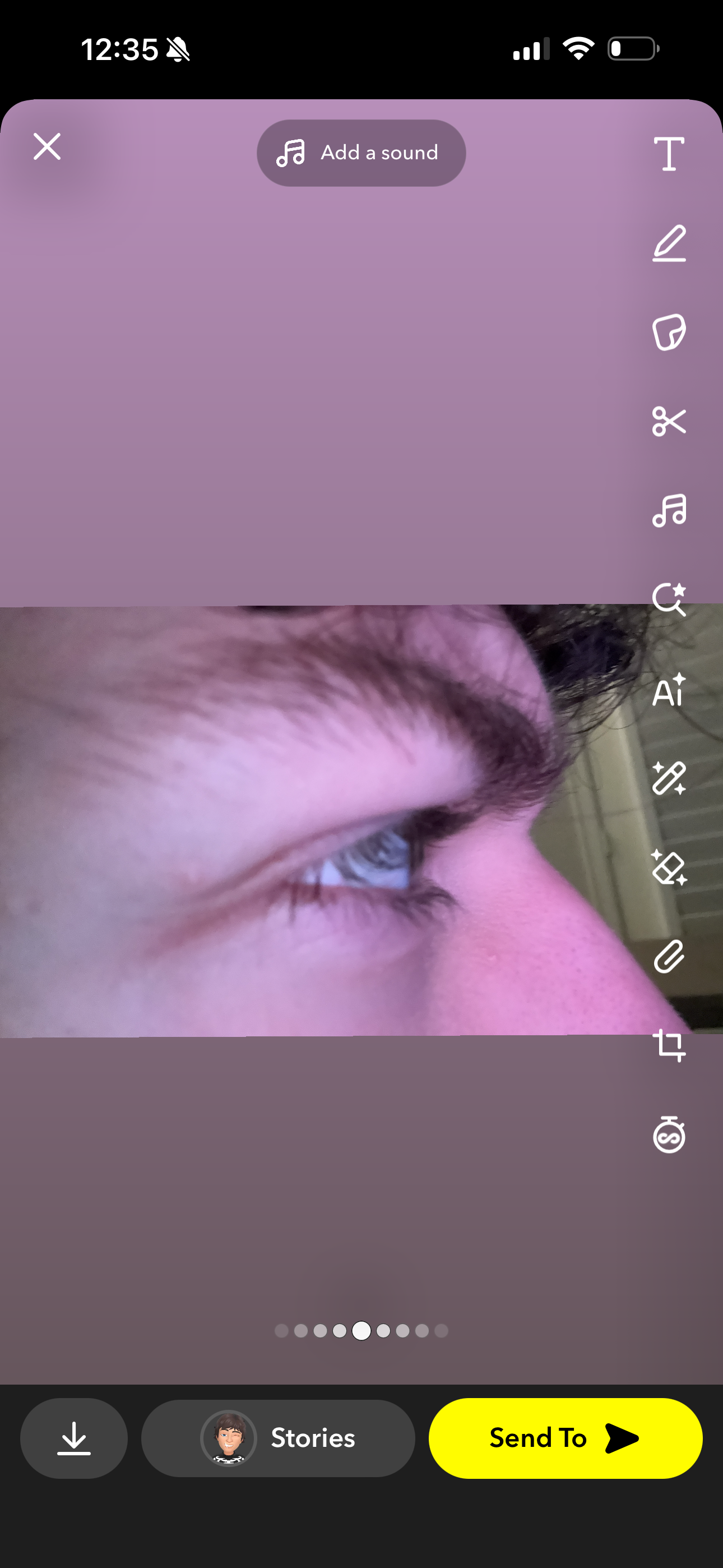Tap the yellow Send To button
Image resolution: width=723 pixels, height=1568 pixels.
click(x=565, y=1438)
